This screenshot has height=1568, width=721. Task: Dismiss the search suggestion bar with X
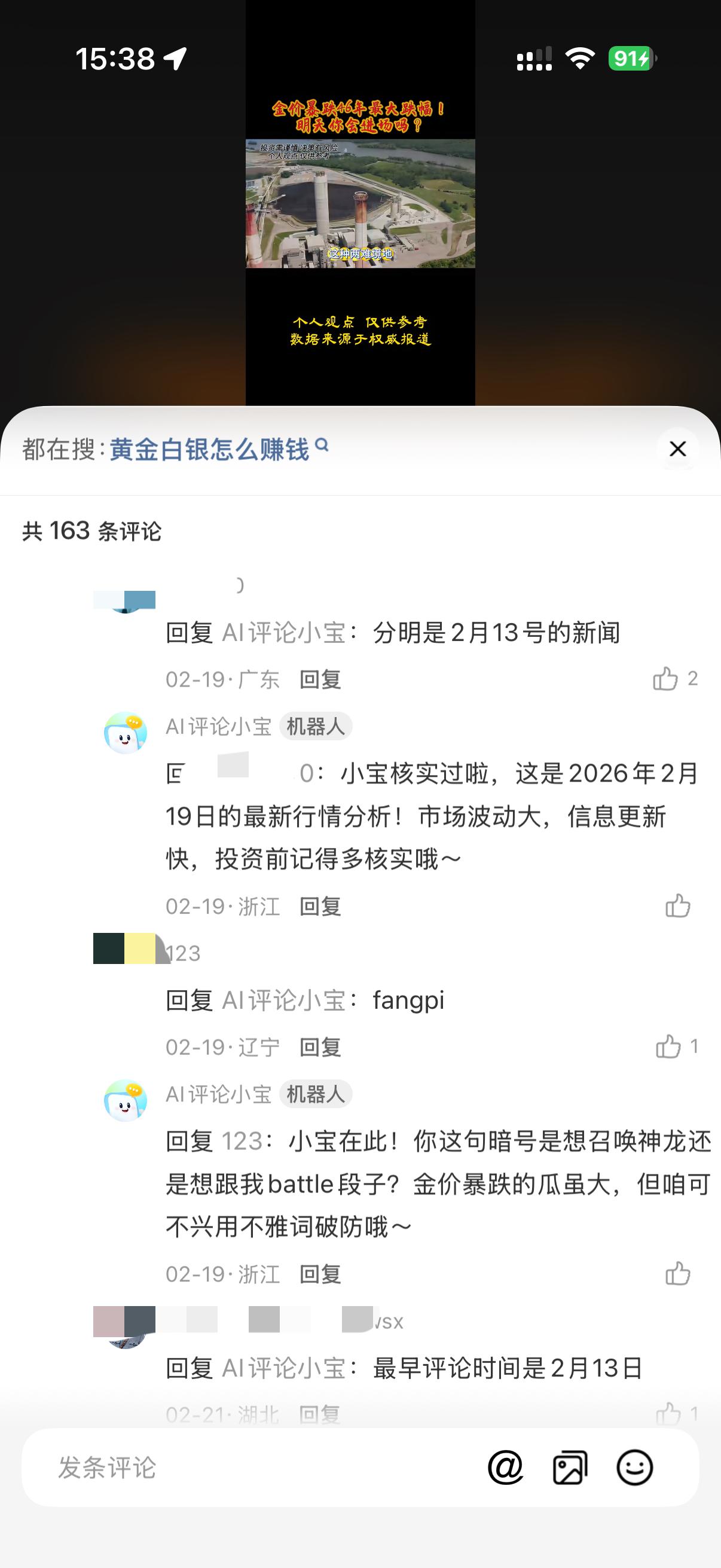(x=677, y=449)
